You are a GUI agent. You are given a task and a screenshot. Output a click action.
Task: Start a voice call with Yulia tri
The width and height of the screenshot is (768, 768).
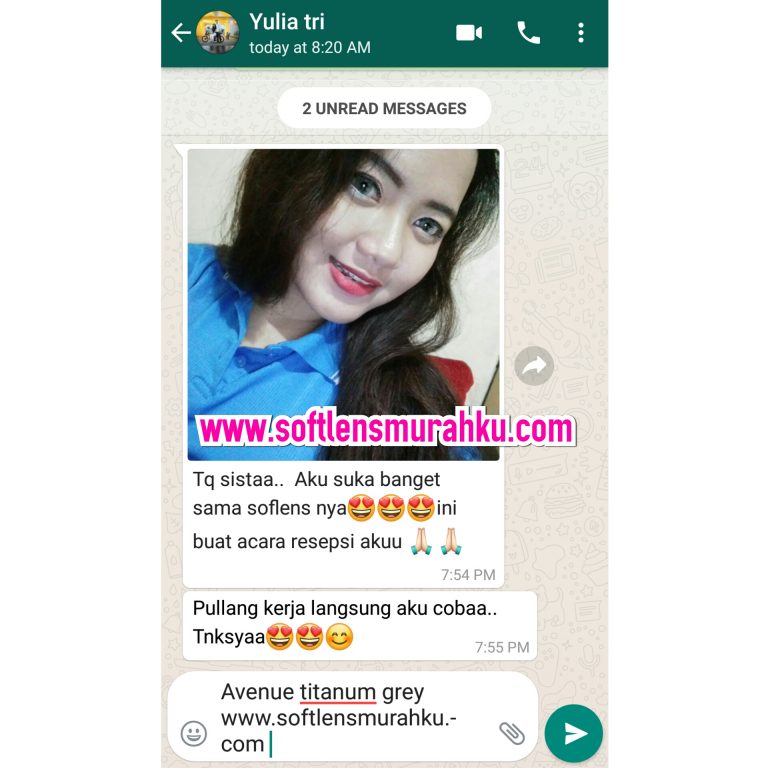528,33
